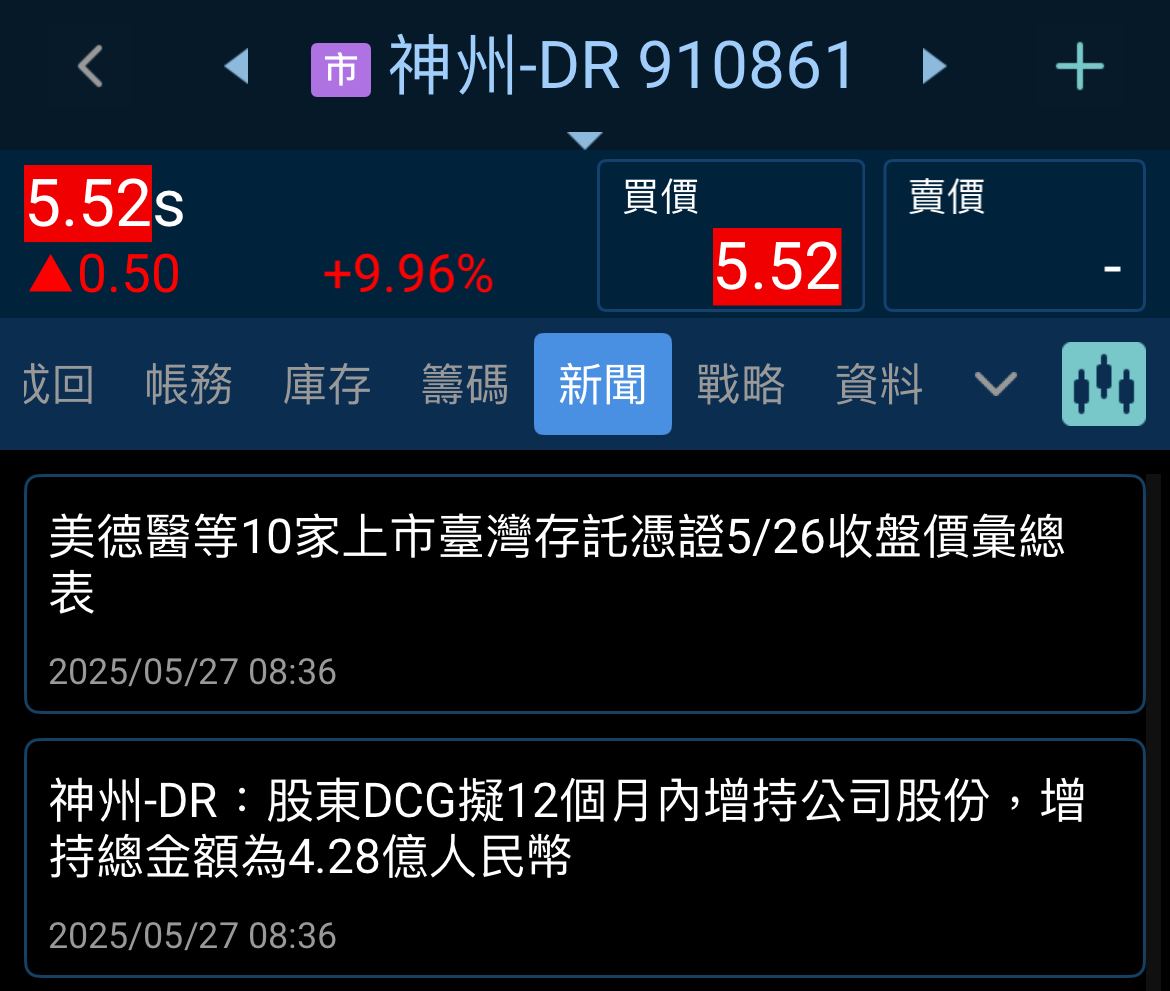
Task: Go back using the left chevron
Action: click(91, 67)
